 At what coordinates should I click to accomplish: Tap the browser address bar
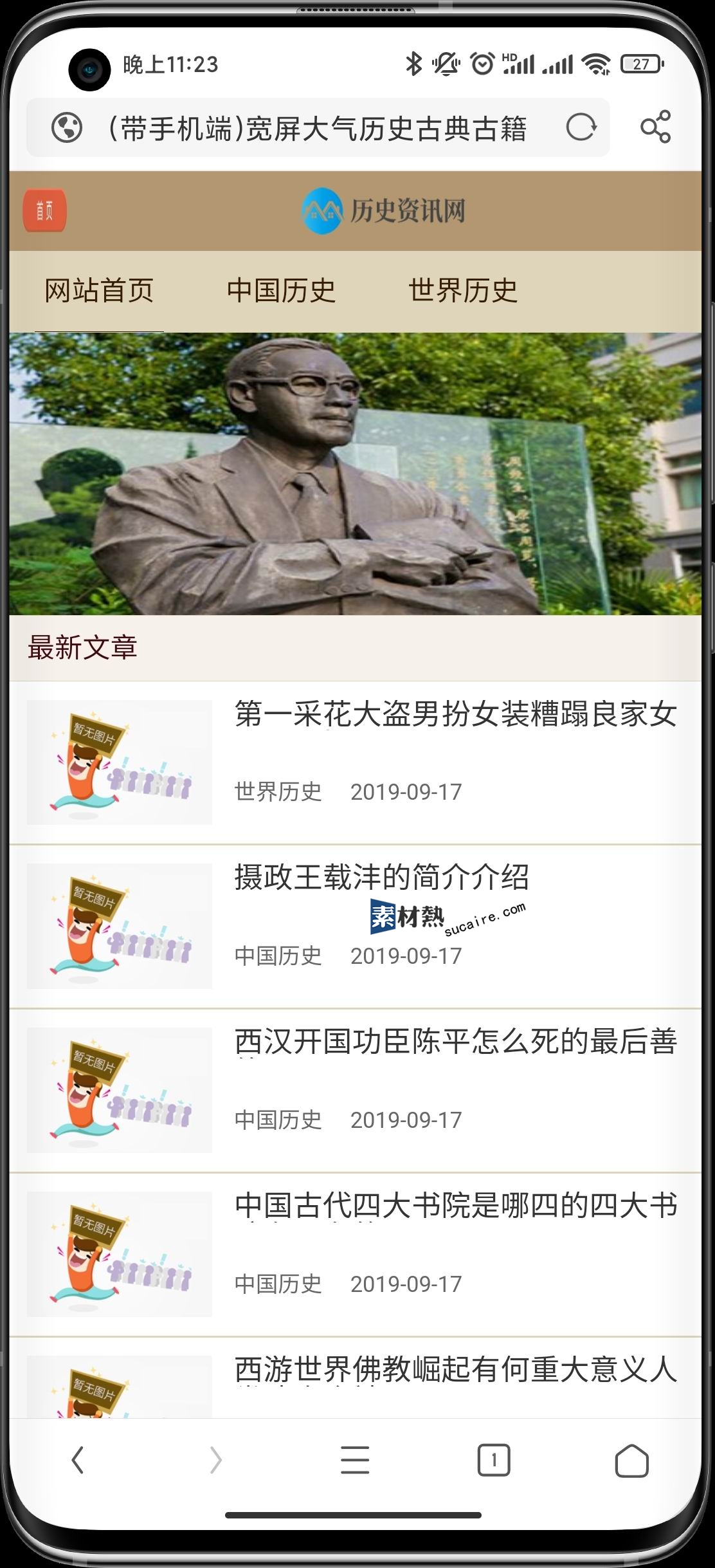(x=316, y=128)
